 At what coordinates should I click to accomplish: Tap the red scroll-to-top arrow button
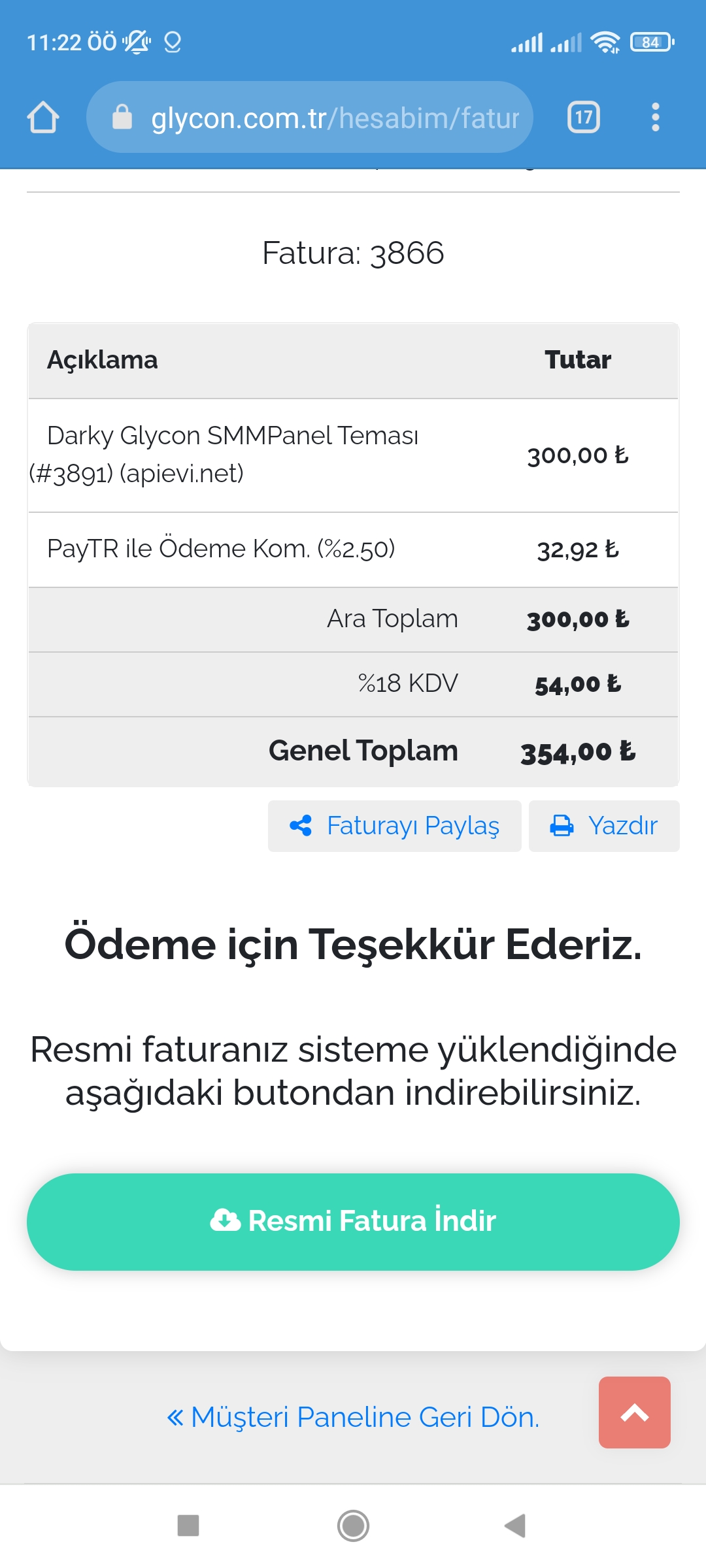click(635, 1413)
